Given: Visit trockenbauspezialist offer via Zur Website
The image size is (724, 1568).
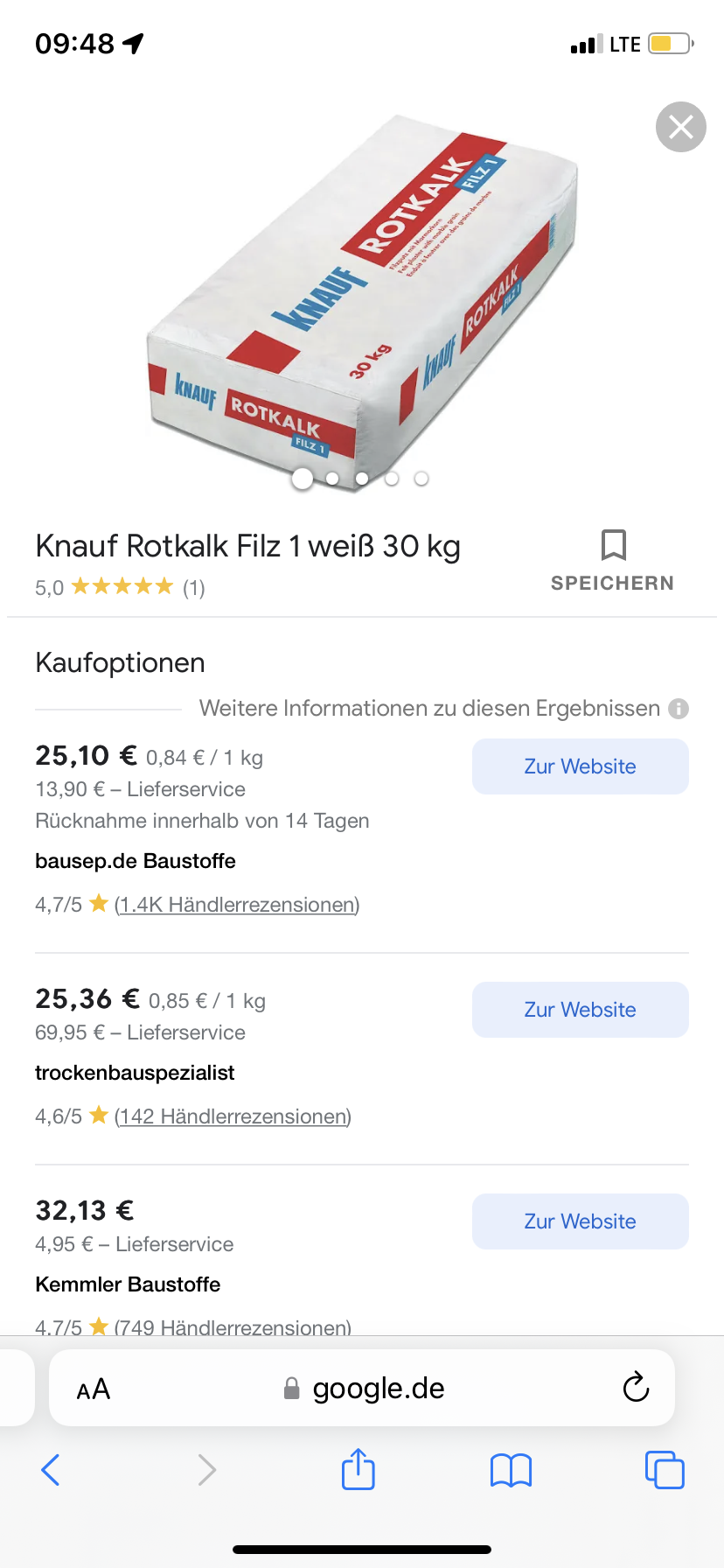Looking at the screenshot, I should click(x=580, y=1010).
